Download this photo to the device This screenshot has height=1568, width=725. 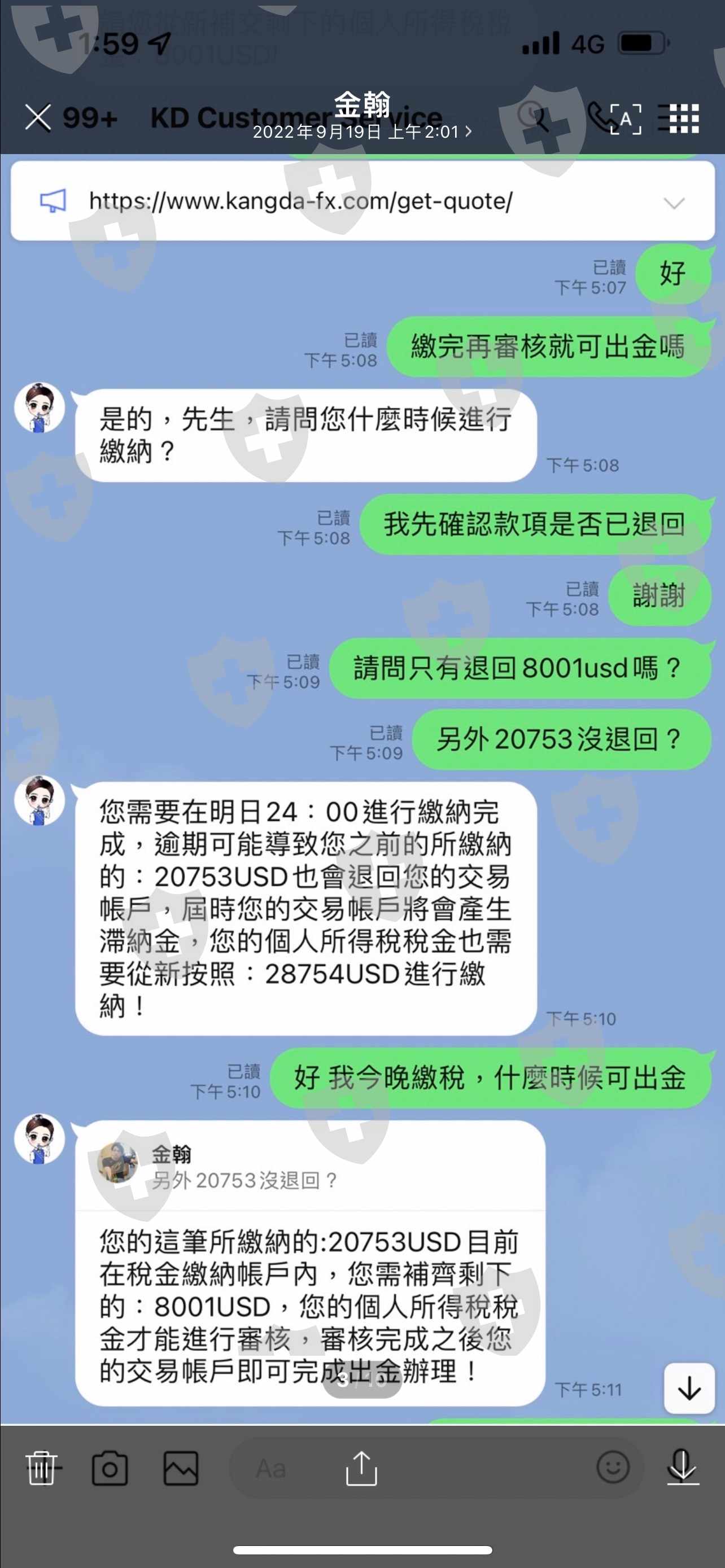[x=683, y=1467]
